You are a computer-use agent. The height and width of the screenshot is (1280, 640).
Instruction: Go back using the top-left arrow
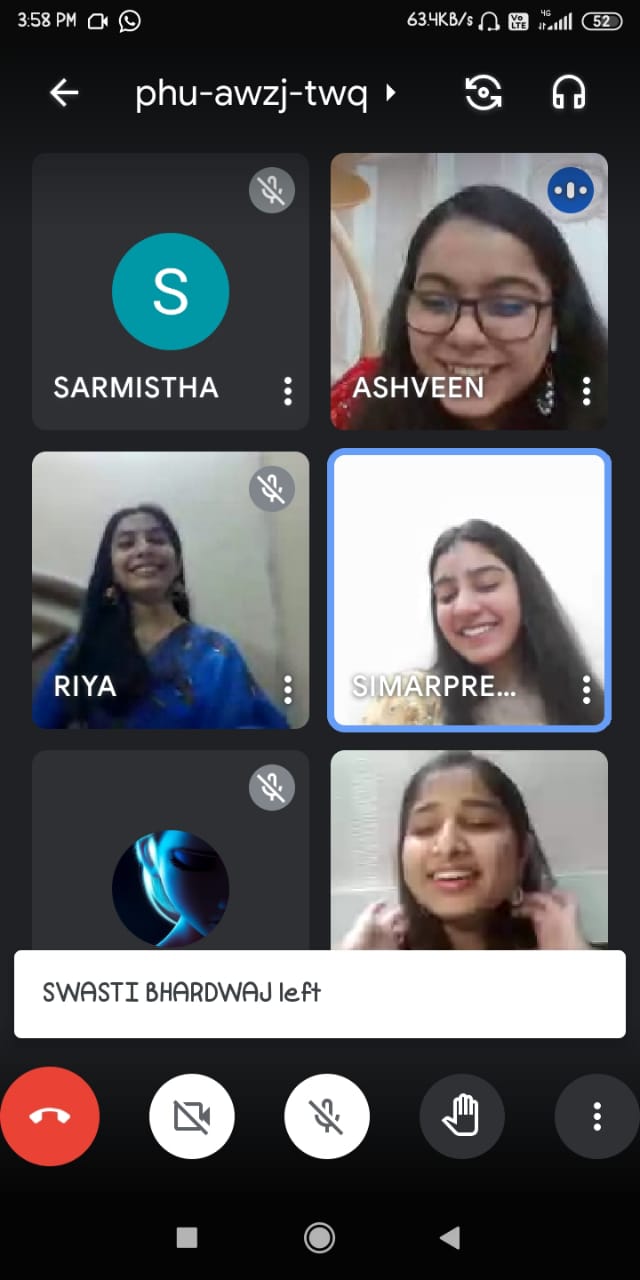tap(64, 93)
